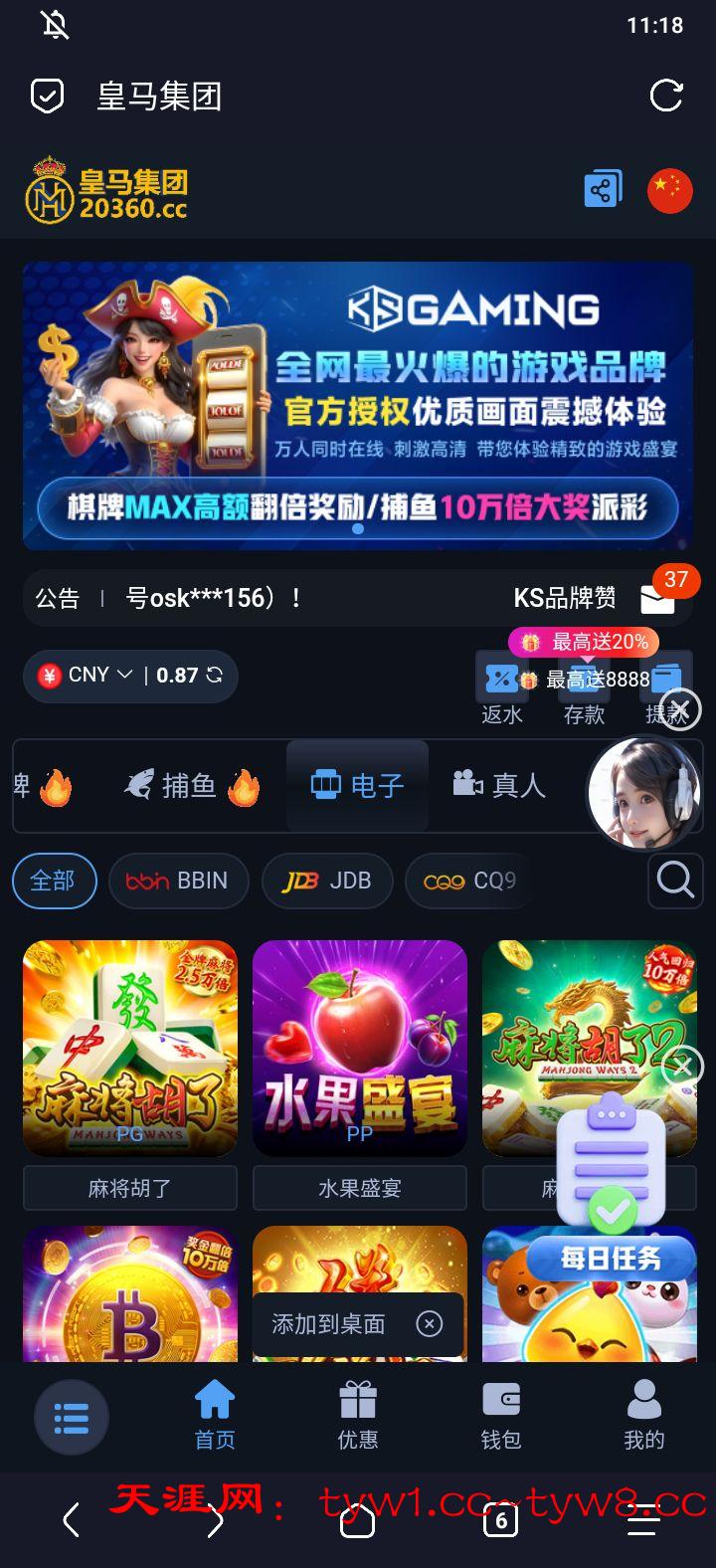Open the share icon in the header

point(603,189)
